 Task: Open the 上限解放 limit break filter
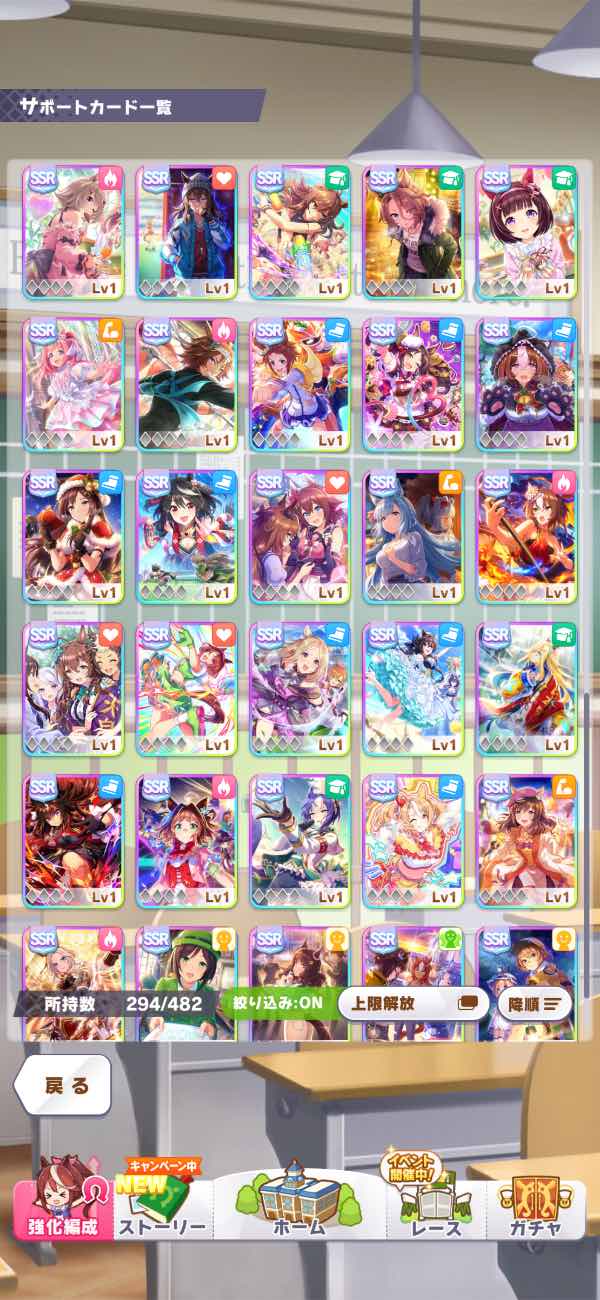tap(413, 1003)
